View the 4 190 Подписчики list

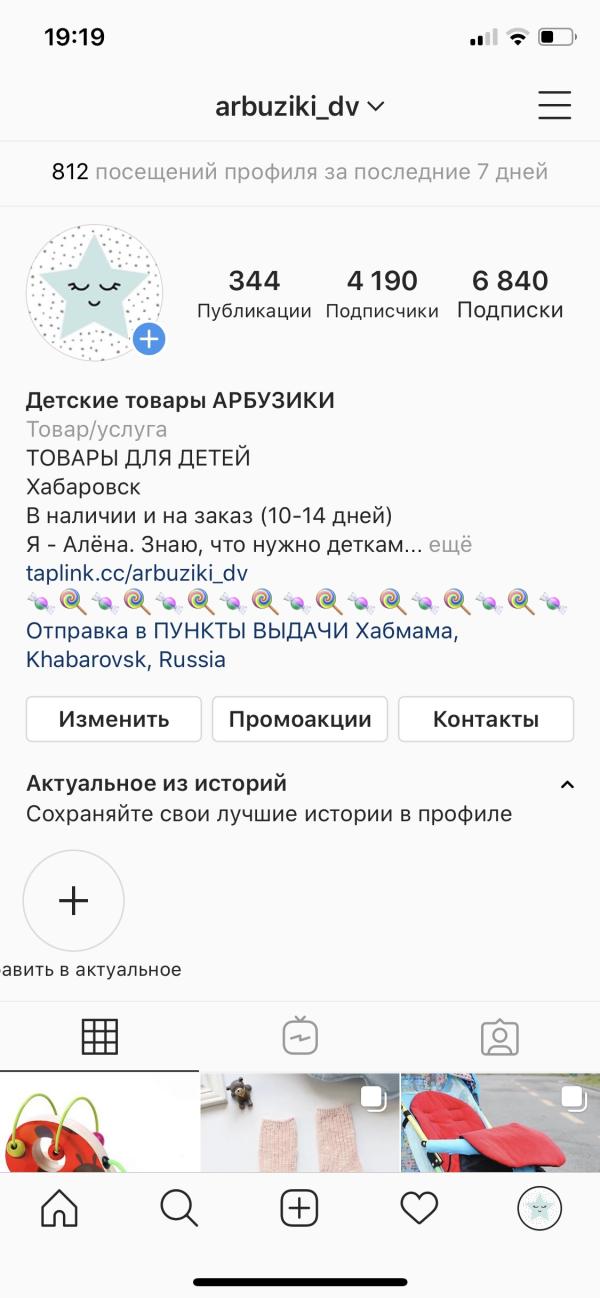coord(382,294)
